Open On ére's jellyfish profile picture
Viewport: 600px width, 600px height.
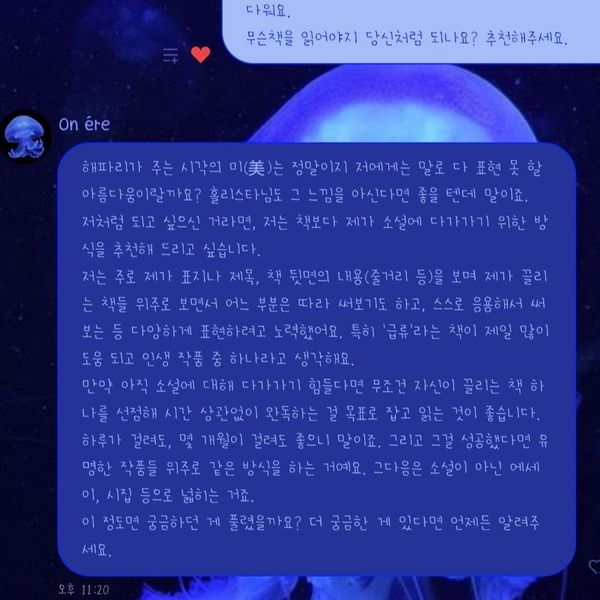[27, 135]
